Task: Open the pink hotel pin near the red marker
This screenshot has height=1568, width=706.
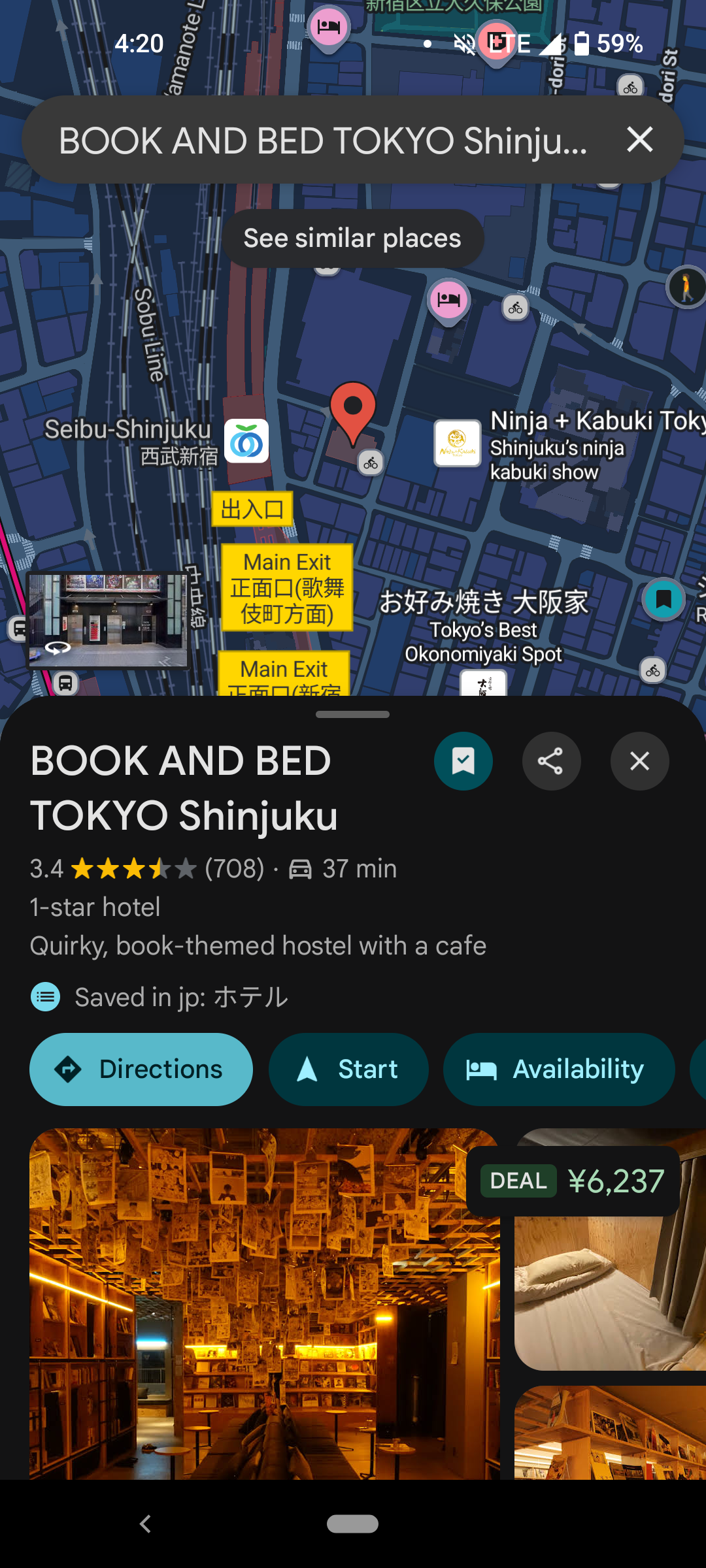Action: 448,301
